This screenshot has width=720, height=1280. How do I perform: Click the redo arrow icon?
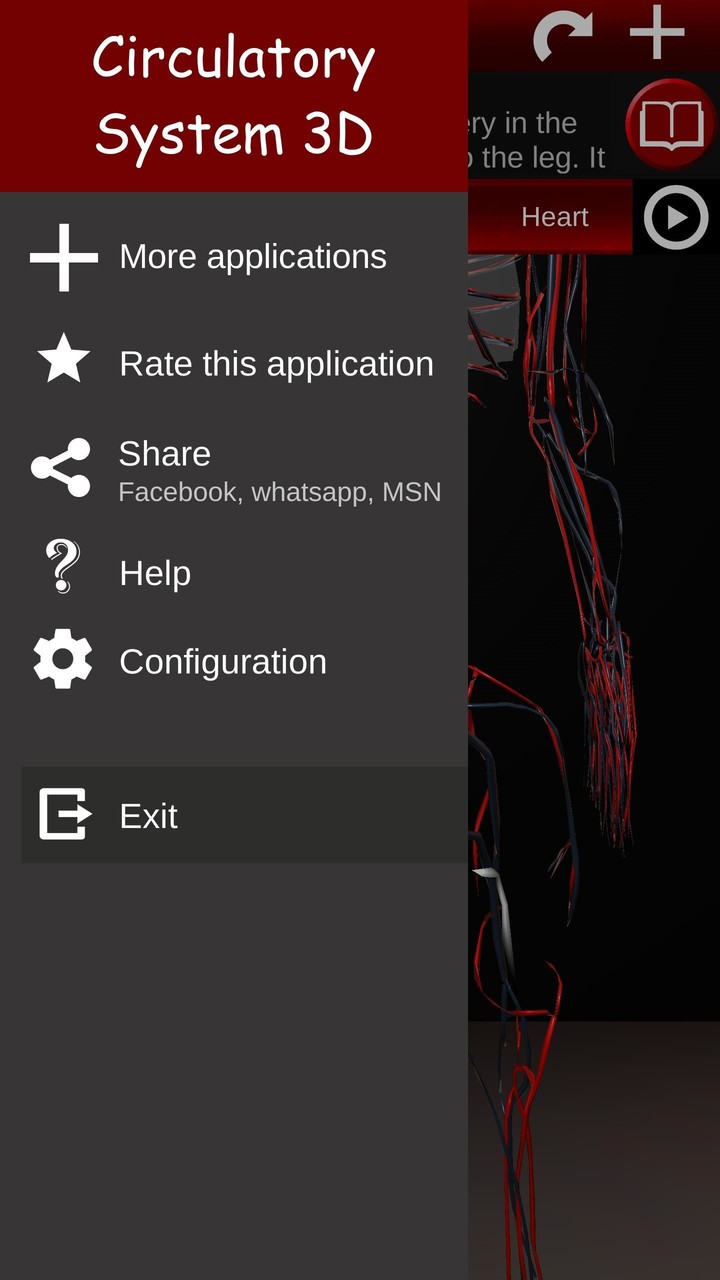click(567, 33)
